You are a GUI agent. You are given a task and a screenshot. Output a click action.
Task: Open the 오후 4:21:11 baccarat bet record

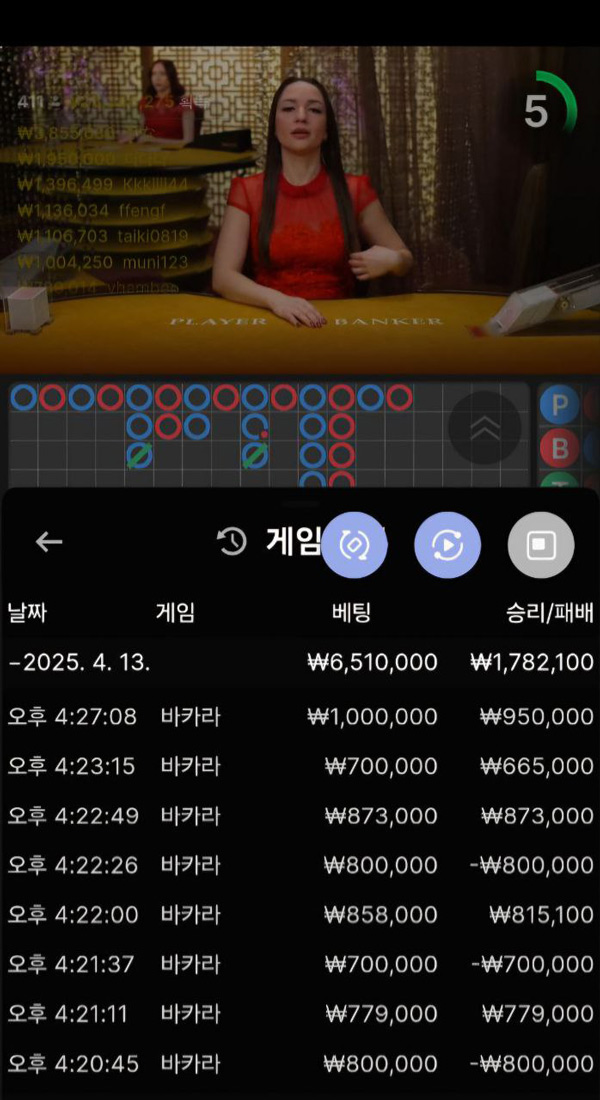[x=300, y=1013]
